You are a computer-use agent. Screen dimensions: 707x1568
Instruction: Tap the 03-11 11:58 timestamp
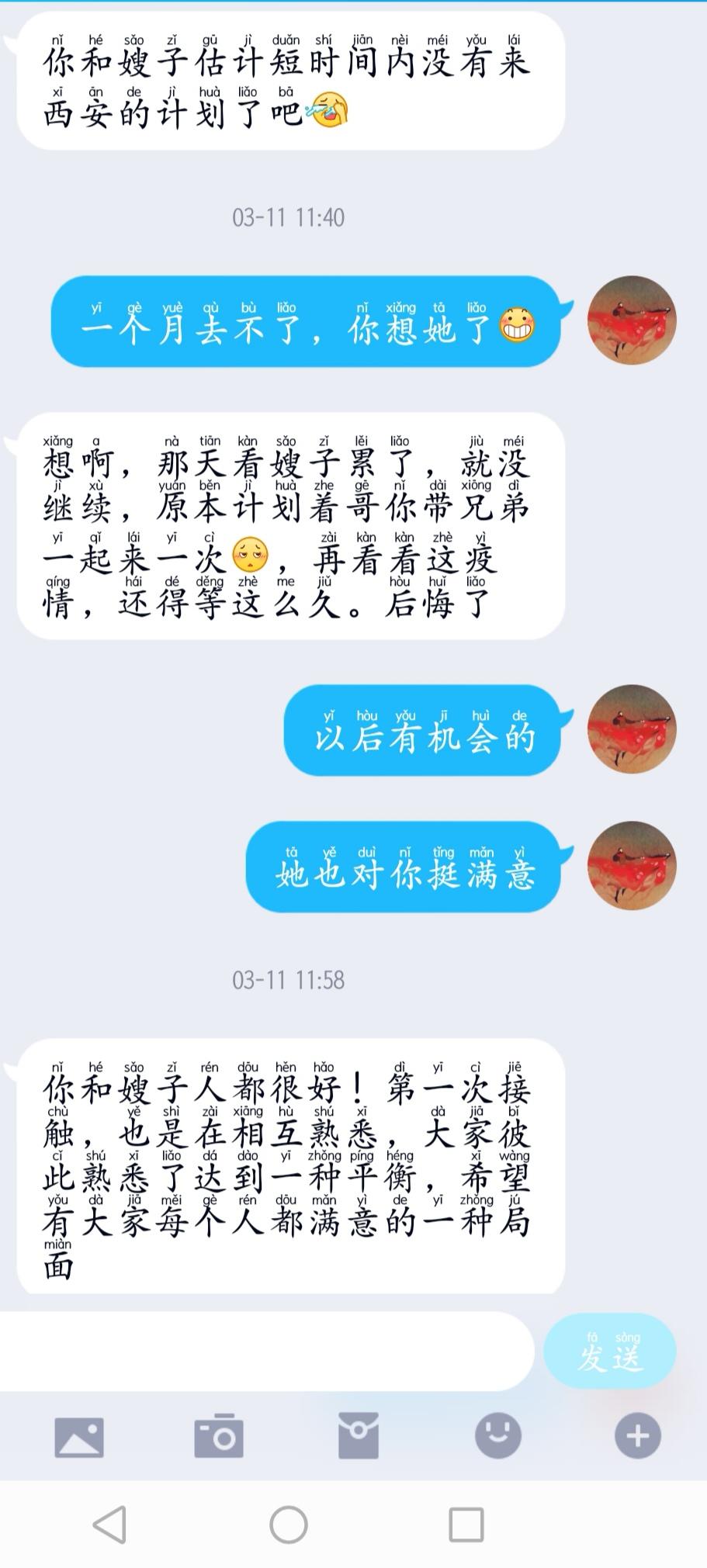pos(289,980)
